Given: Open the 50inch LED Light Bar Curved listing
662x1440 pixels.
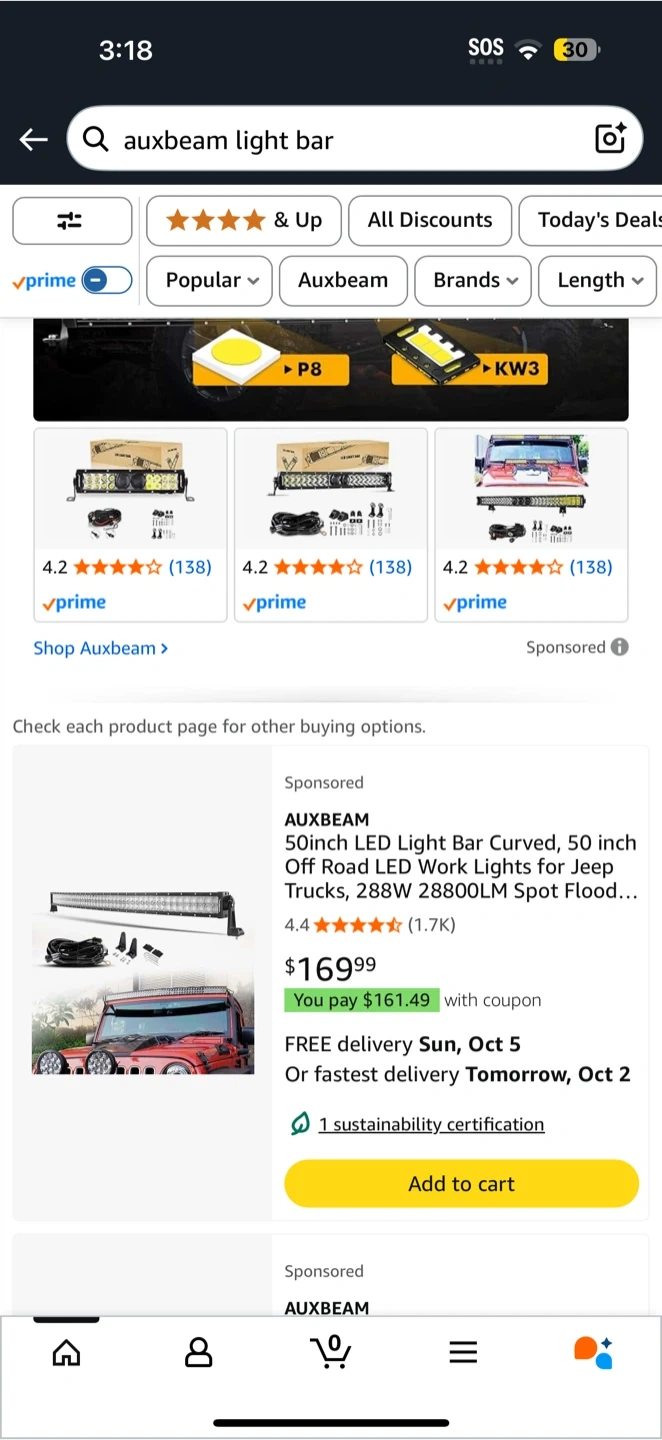Looking at the screenshot, I should coord(460,867).
